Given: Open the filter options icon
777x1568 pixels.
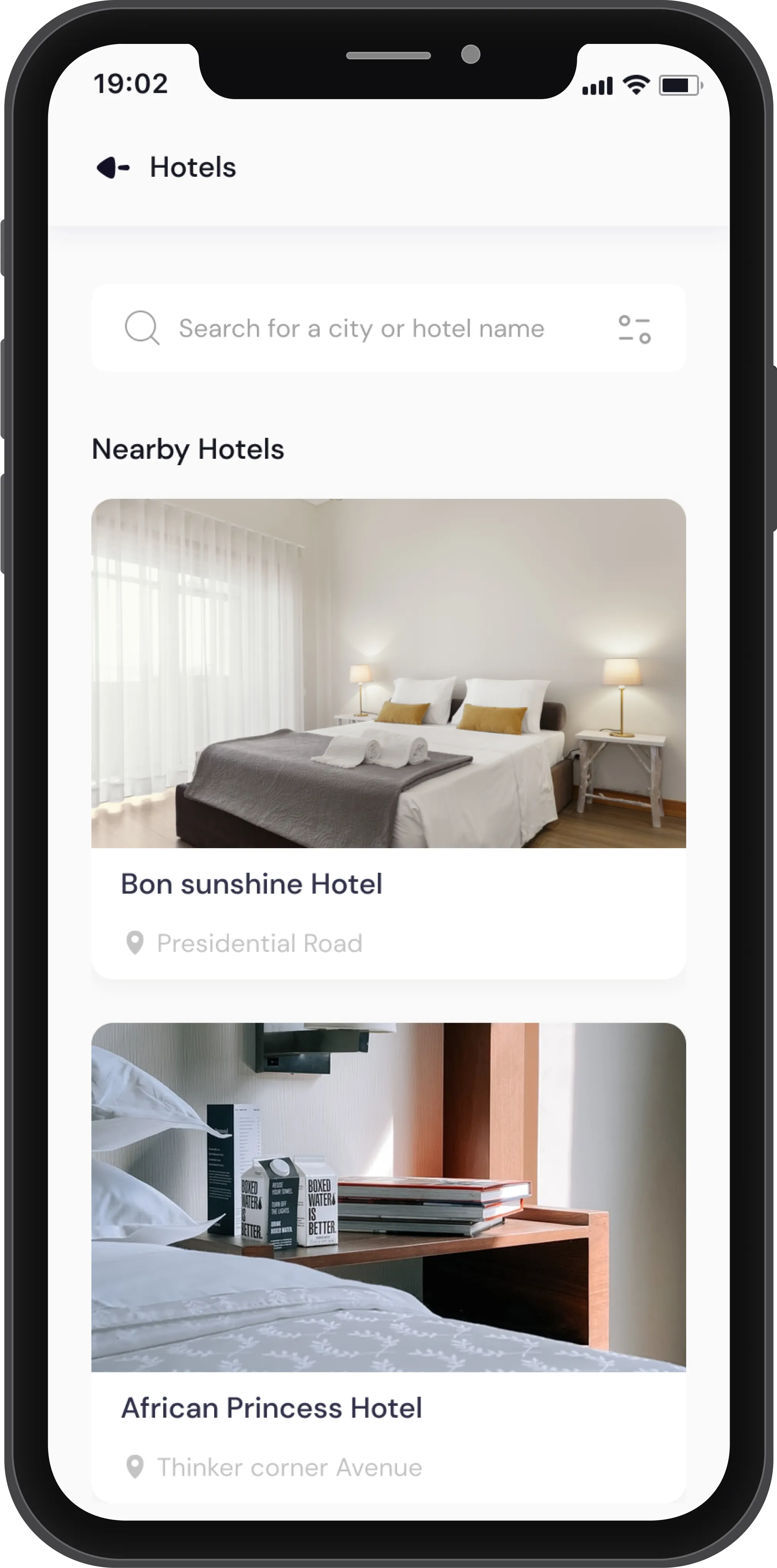Looking at the screenshot, I should click(x=634, y=329).
